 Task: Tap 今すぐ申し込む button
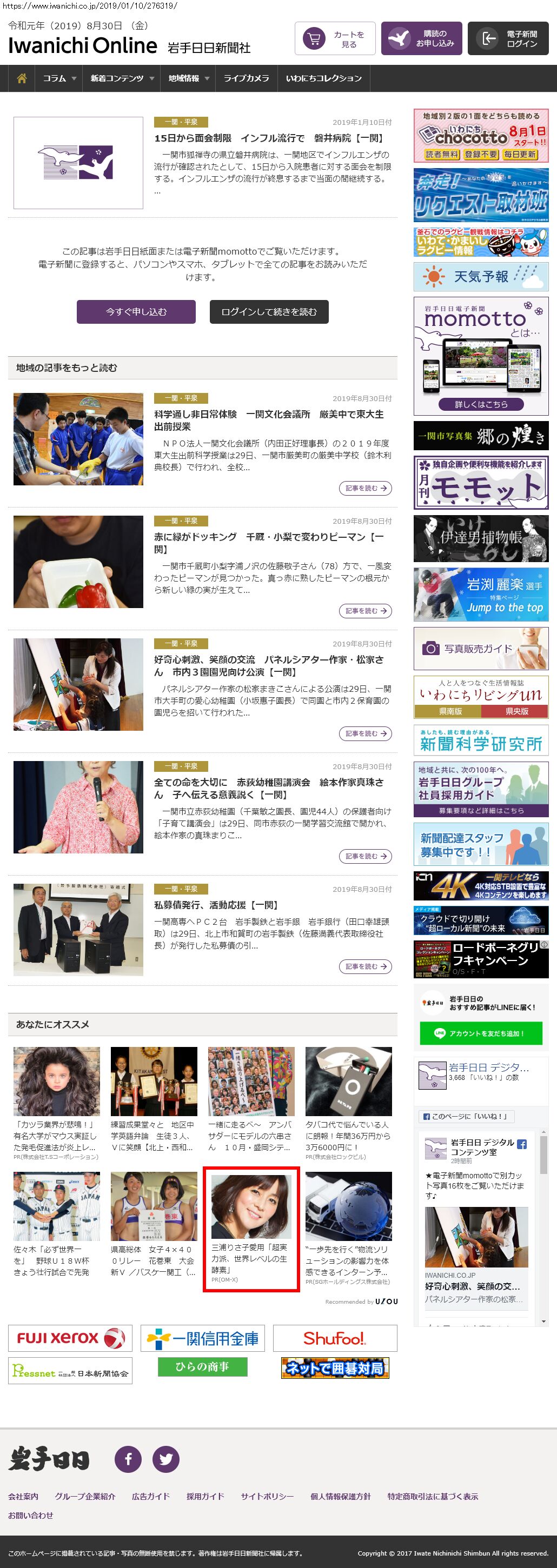136,312
